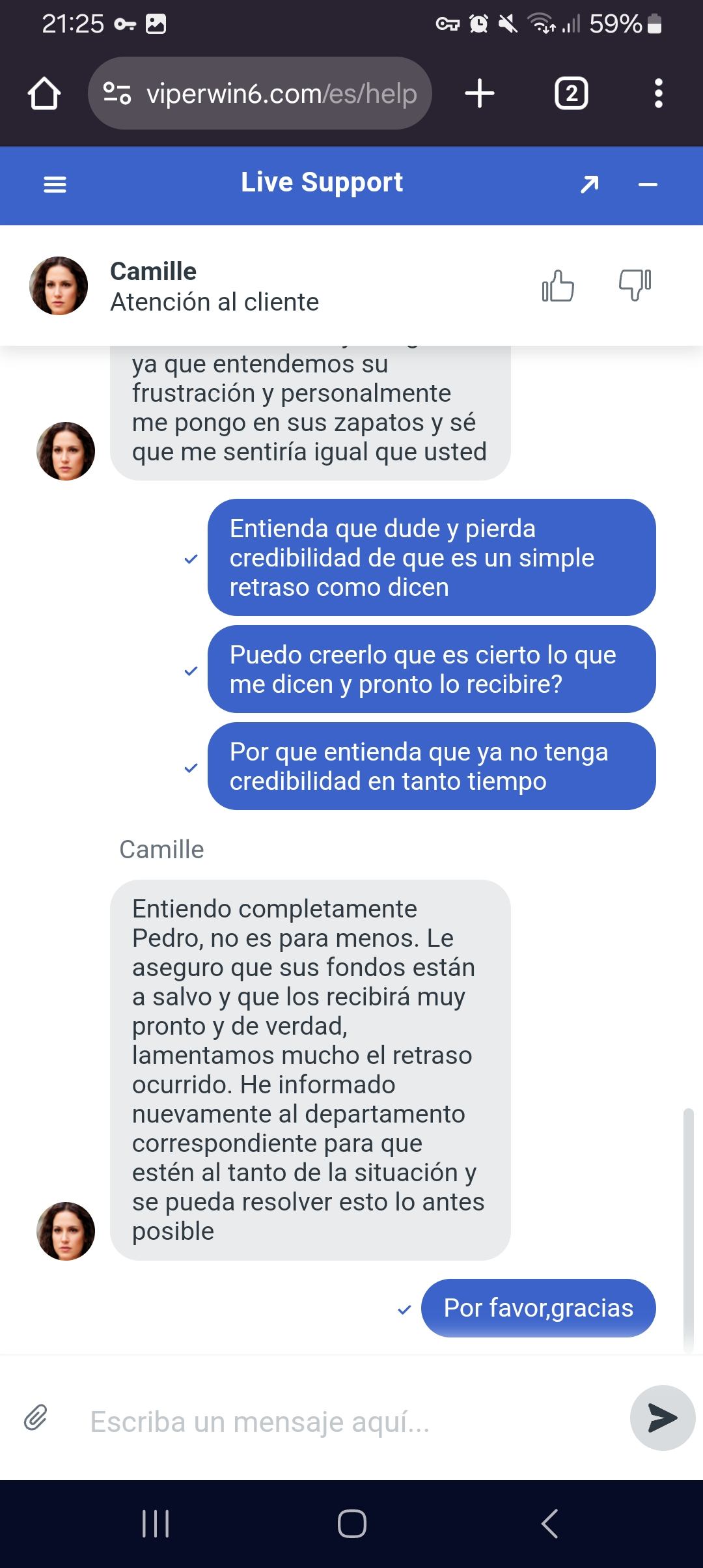Rate Camille with thumbs up
Image resolution: width=703 pixels, height=1568 pixels.
pyautogui.click(x=558, y=286)
